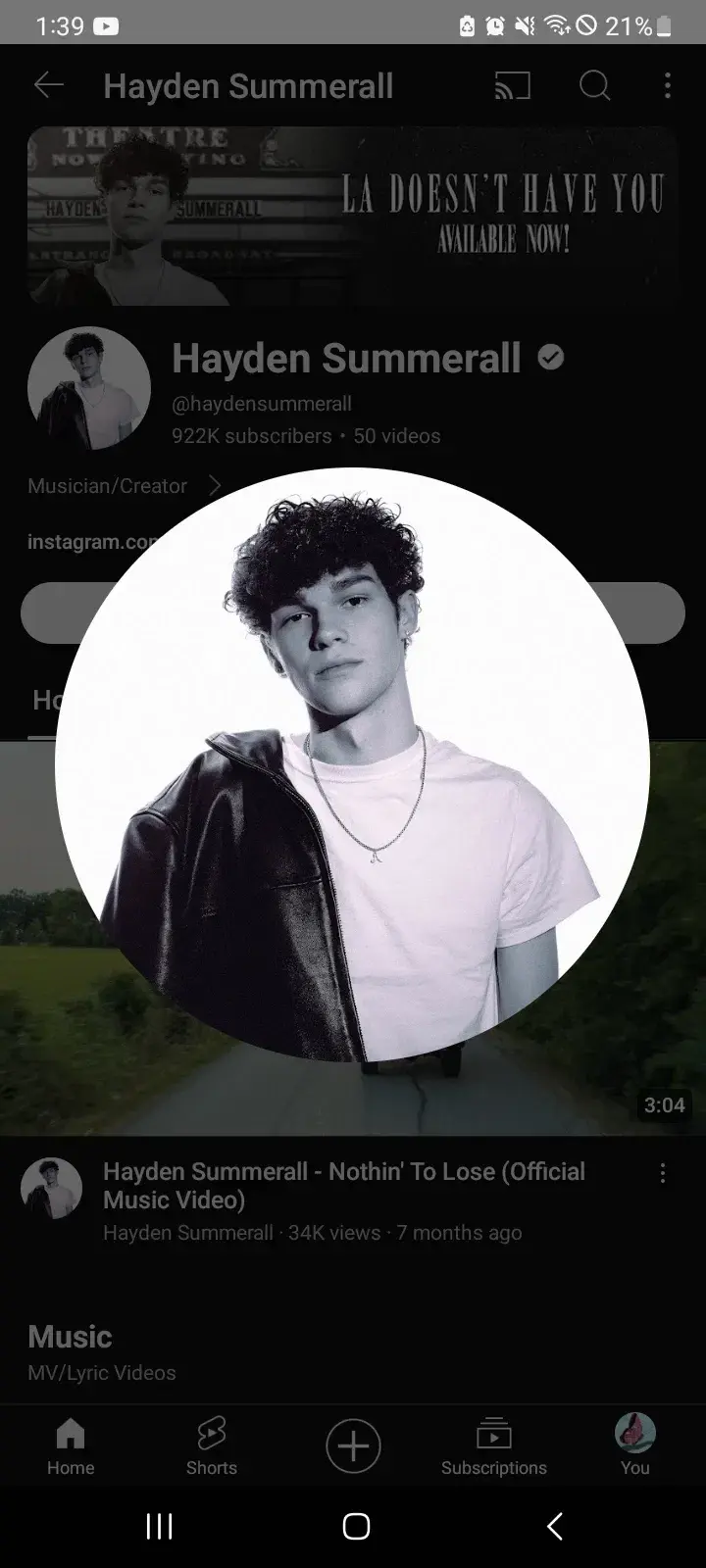Tap the create plus button
Viewport: 706px width, 1568px height.
click(353, 1446)
